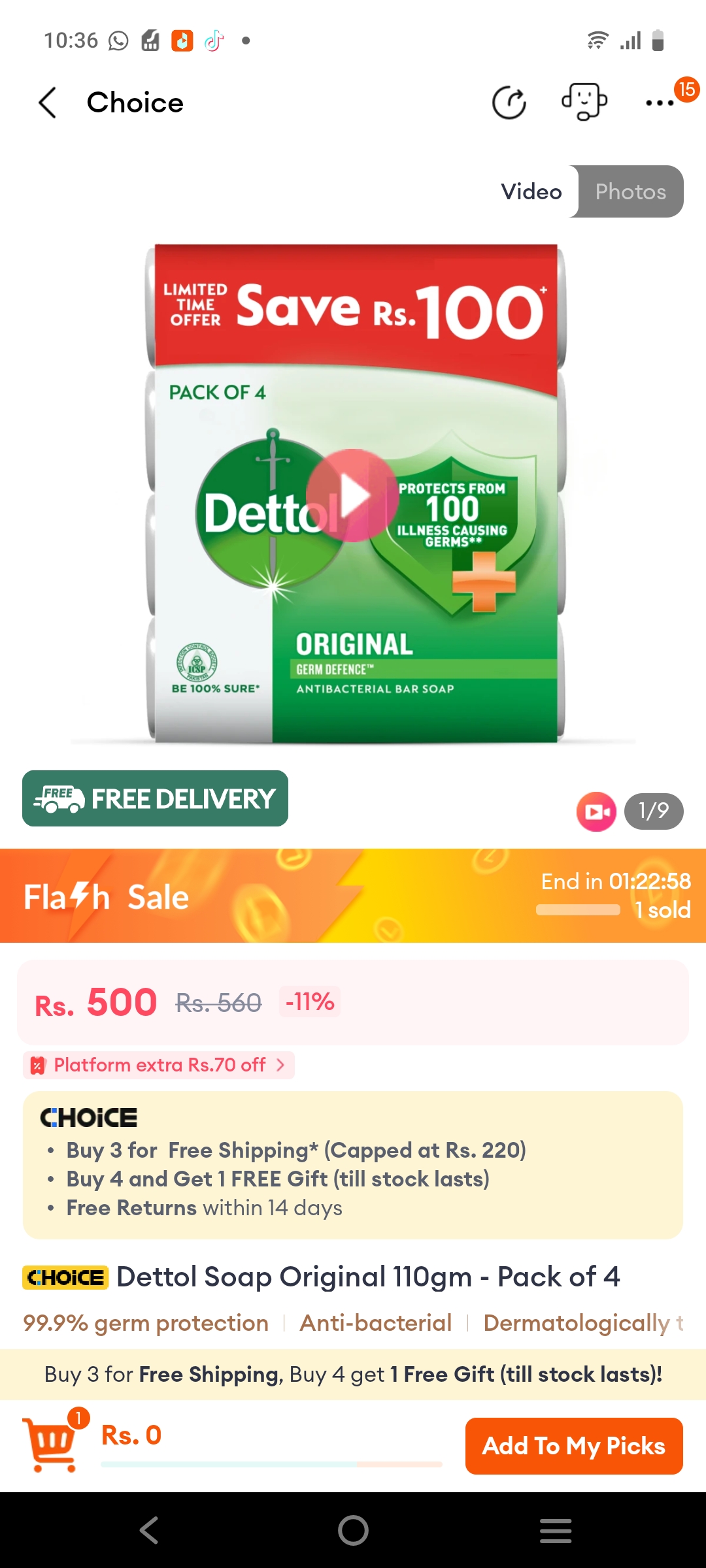Switch to the Video tab

531,191
